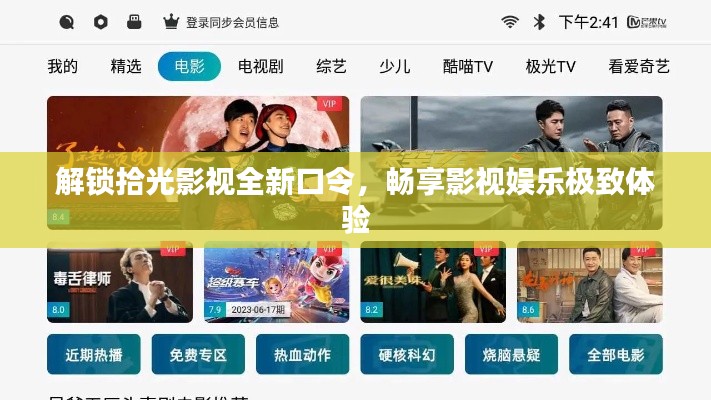This screenshot has height=400, width=711.
Task: Open the search icon in top bar
Action: click(x=66, y=21)
